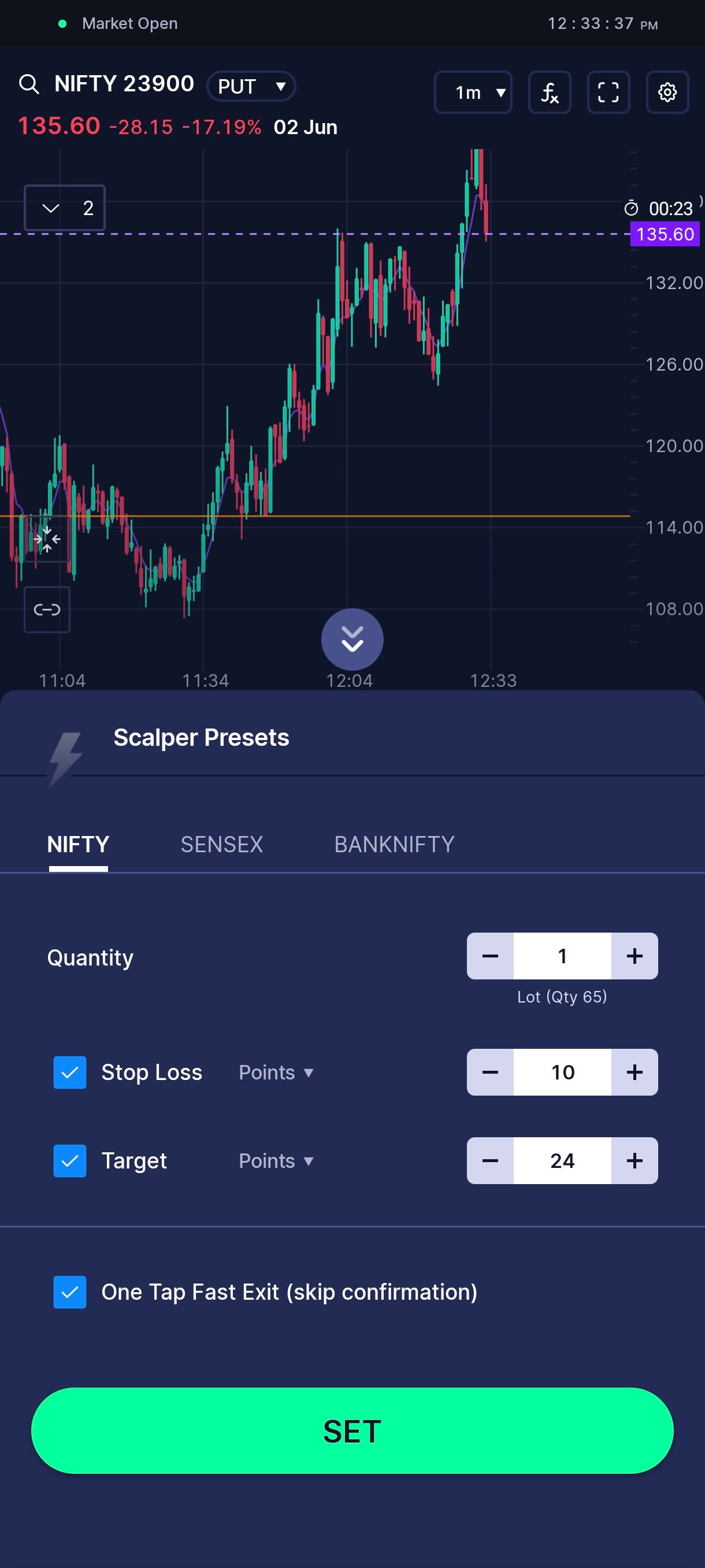Screen dimensions: 705x1568
Task: Enter fullscreen chart mode
Action: click(x=608, y=93)
